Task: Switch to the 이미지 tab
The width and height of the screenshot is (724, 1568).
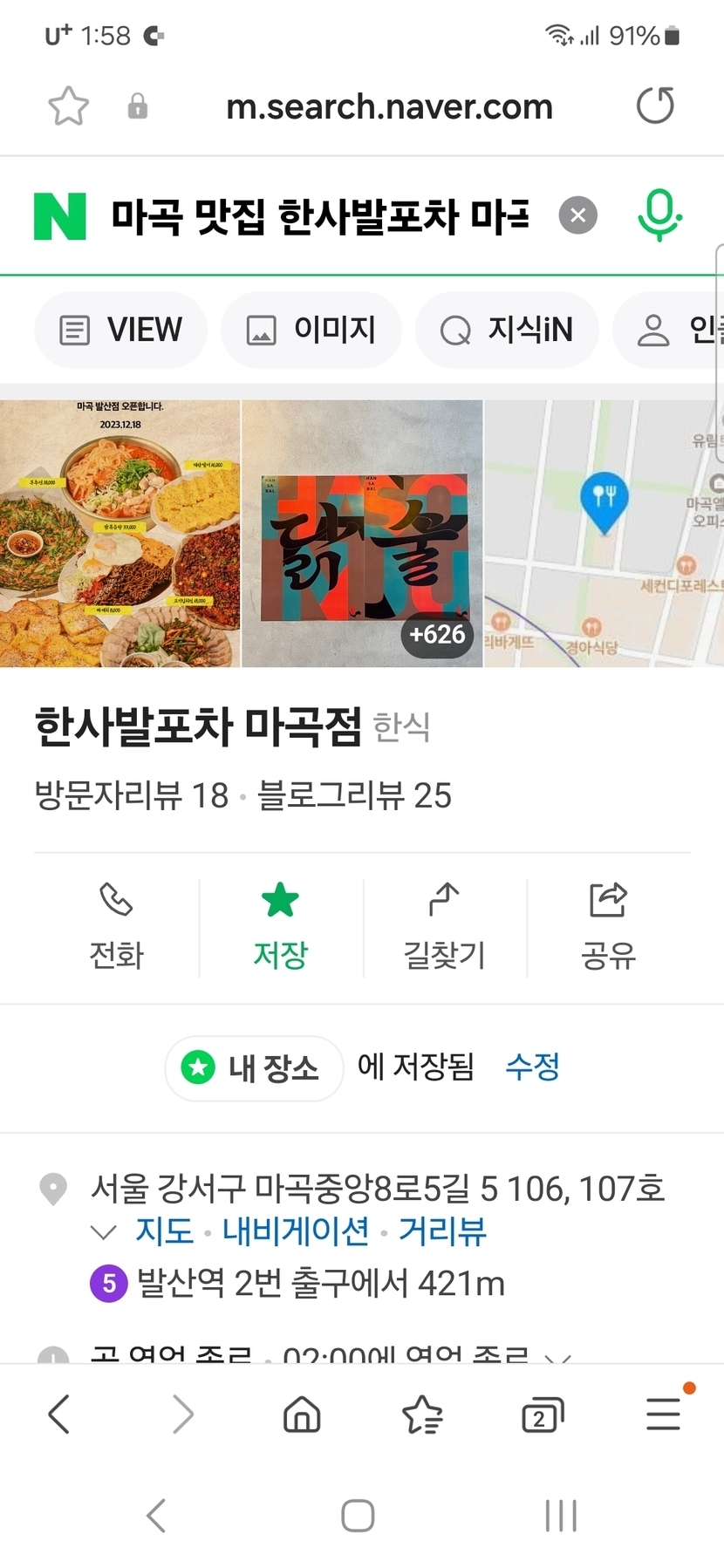Action: click(x=311, y=331)
